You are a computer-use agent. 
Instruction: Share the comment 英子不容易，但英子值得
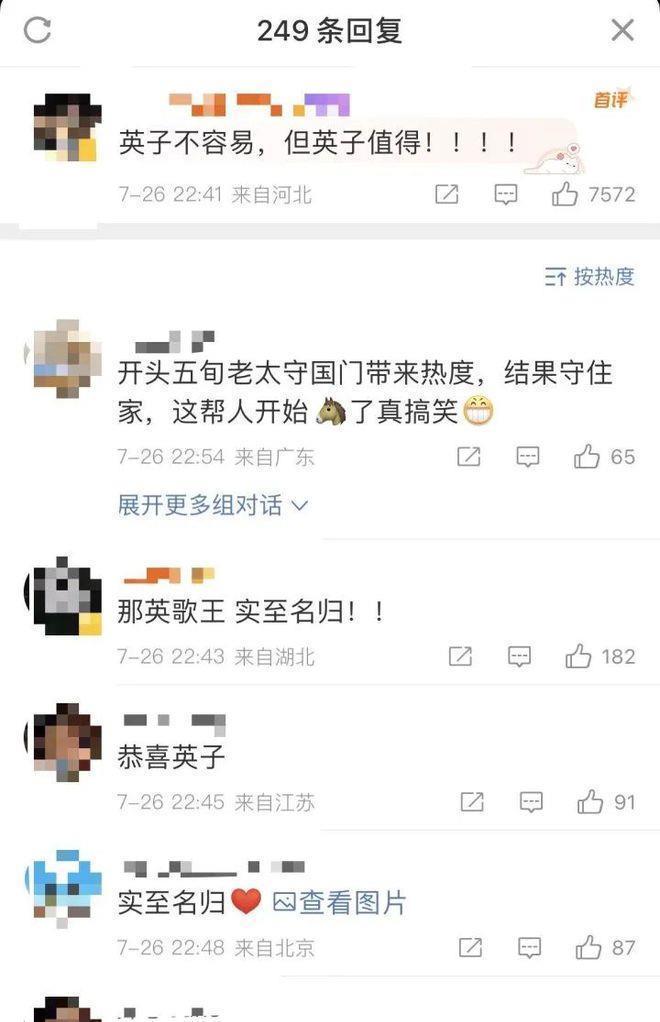[x=447, y=194]
